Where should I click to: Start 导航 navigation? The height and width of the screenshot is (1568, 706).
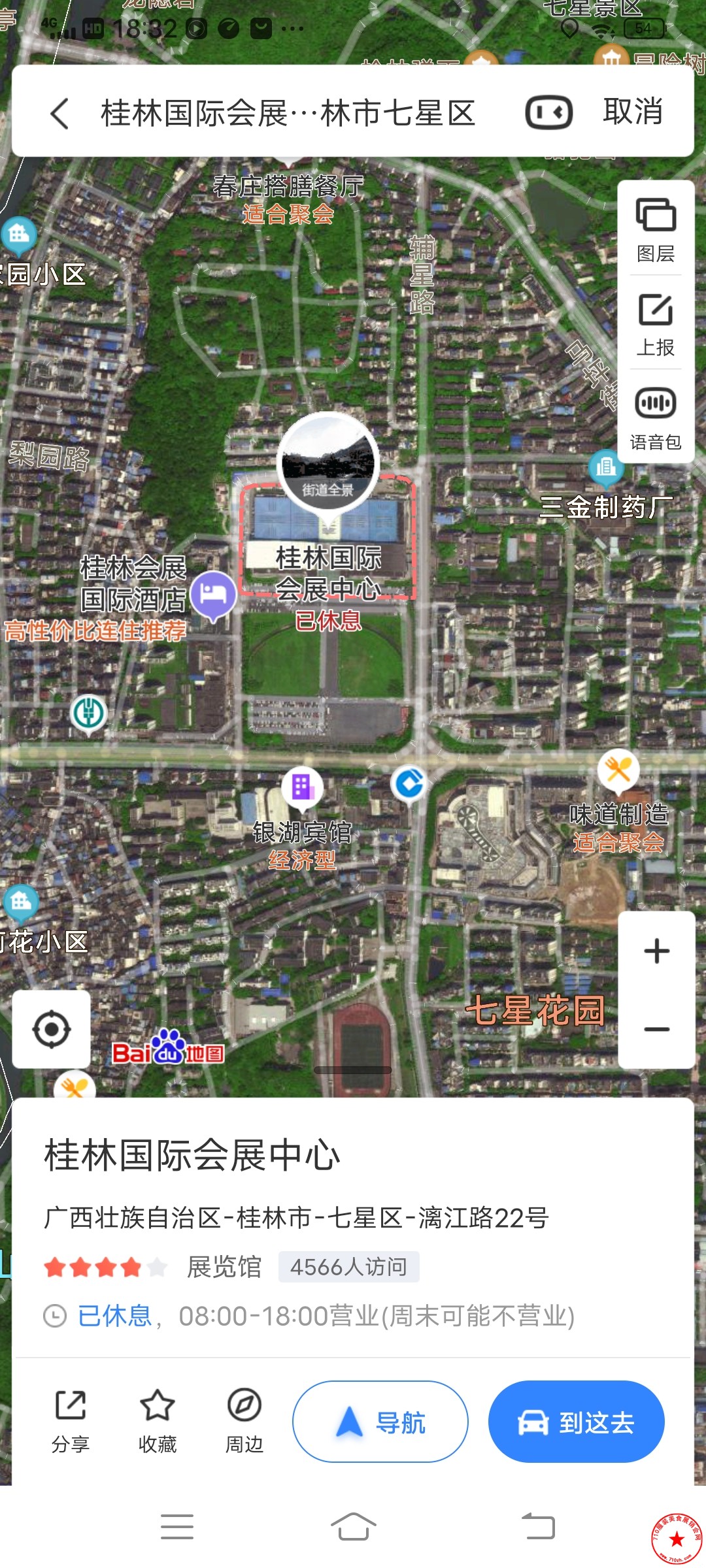click(380, 1422)
